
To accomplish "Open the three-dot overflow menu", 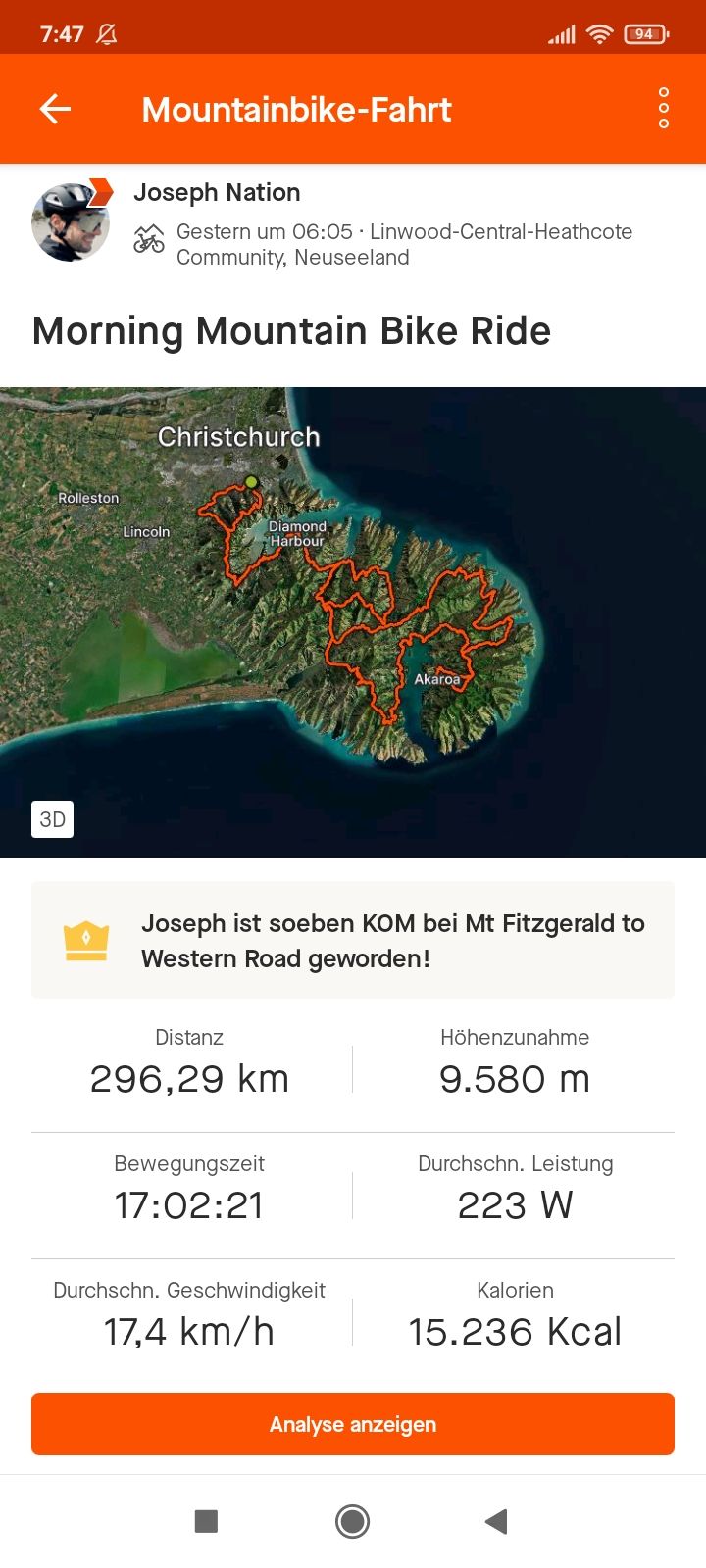I will (664, 109).
